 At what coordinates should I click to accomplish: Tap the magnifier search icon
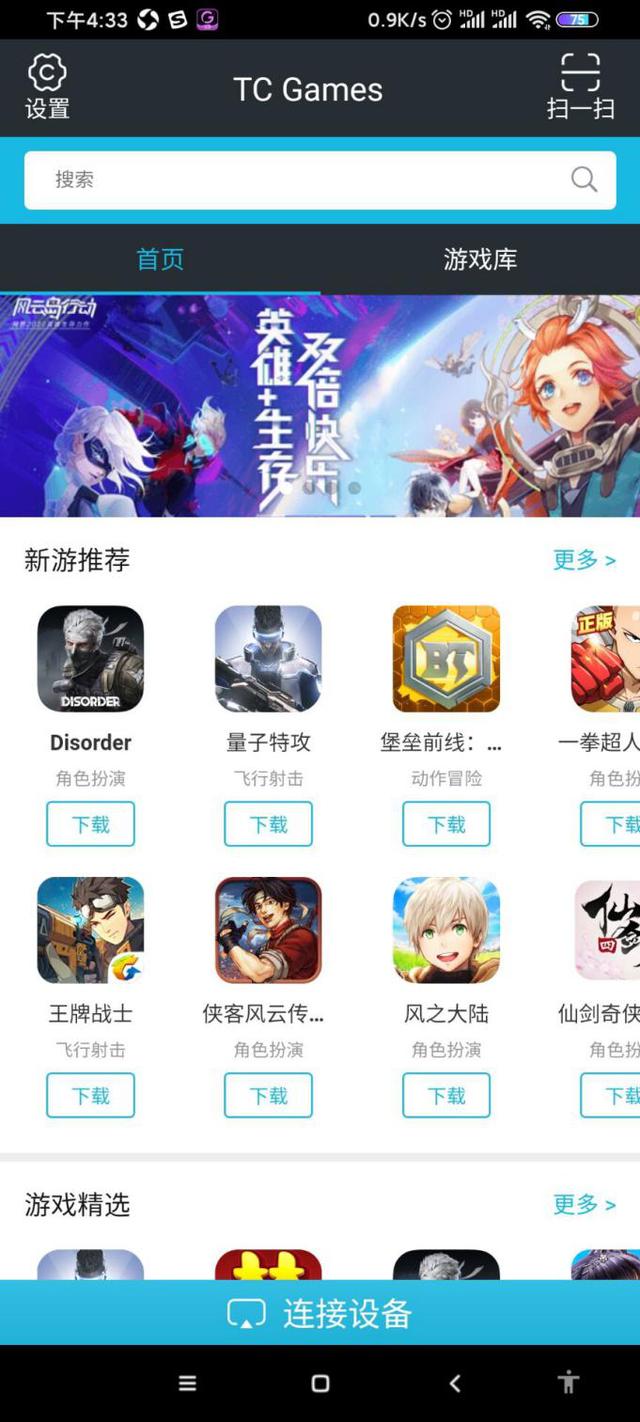pos(584,180)
